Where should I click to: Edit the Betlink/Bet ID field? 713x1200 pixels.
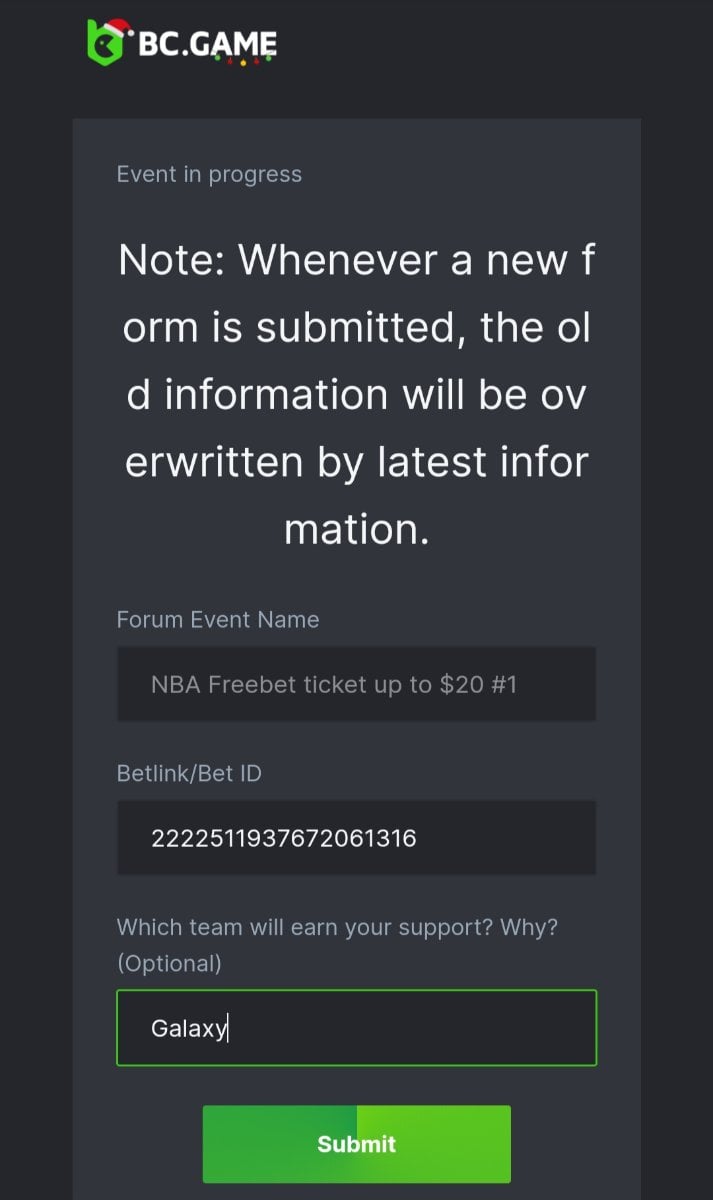coord(356,838)
